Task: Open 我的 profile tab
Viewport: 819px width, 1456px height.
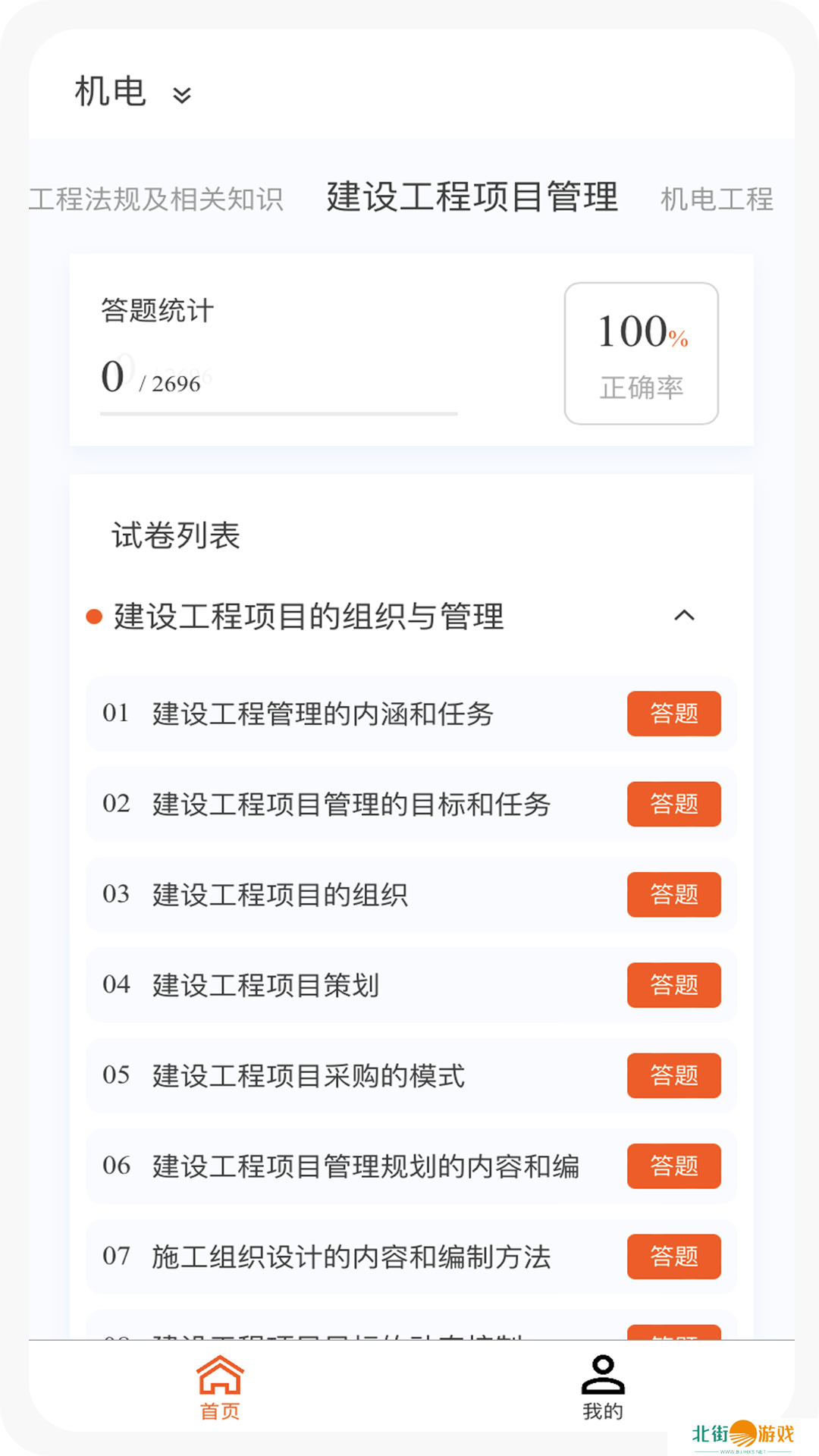Action: tap(603, 1388)
